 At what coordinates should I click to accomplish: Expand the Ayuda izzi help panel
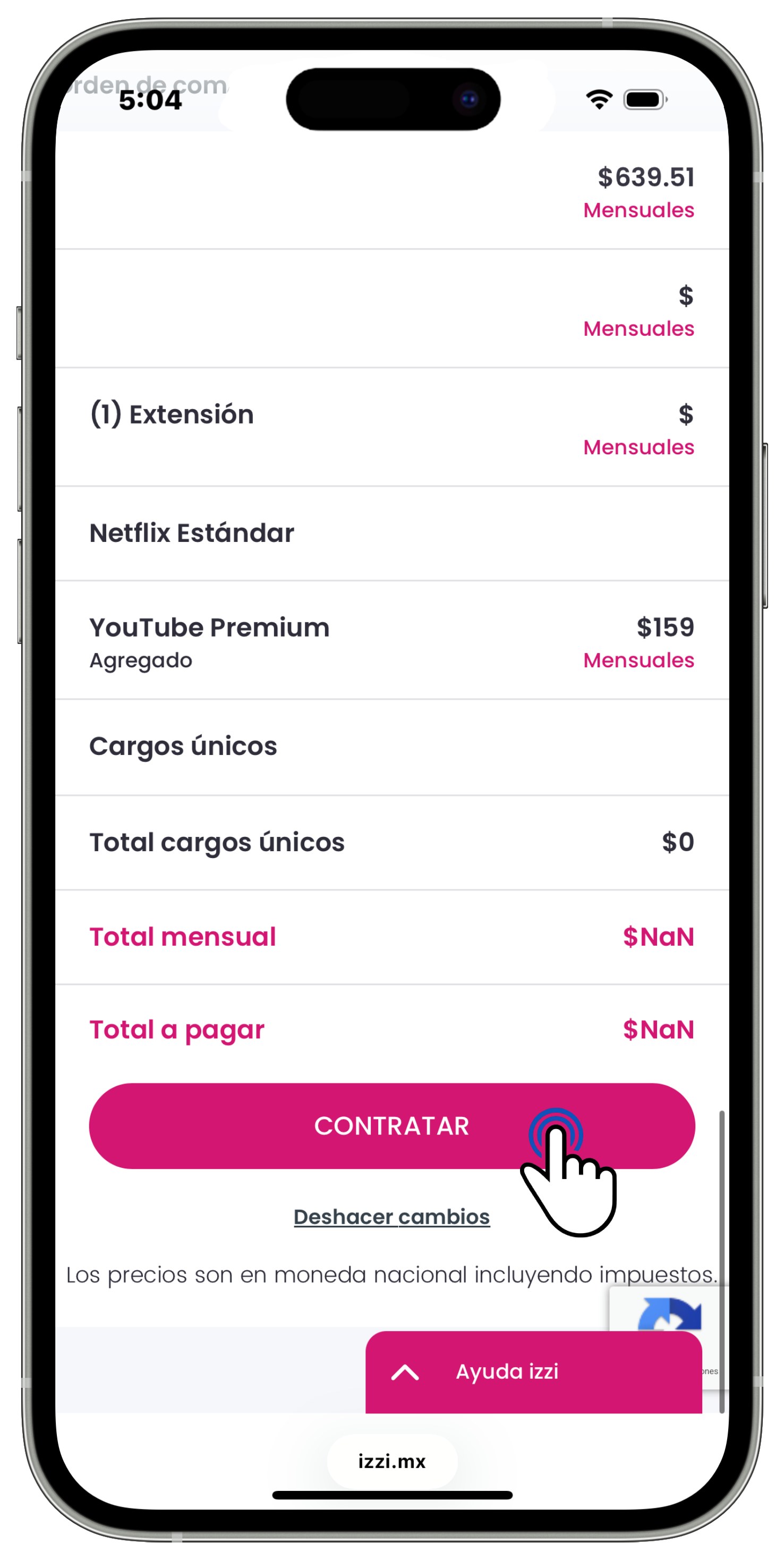533,1372
